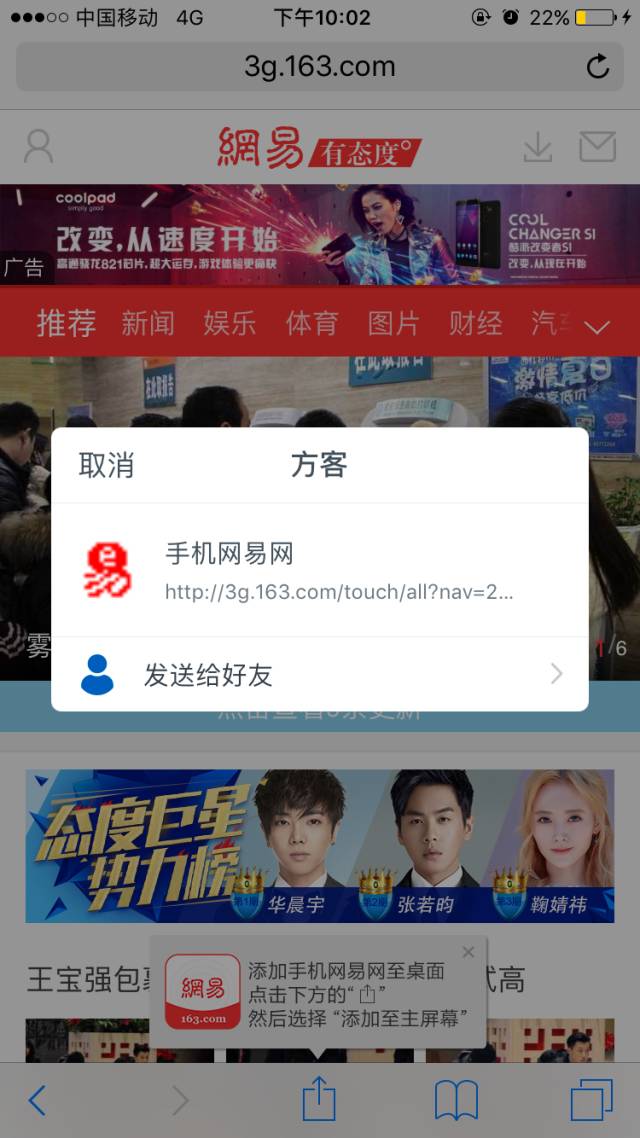Open Safari bookmarks
This screenshot has height=1138, width=640.
[x=456, y=1100]
